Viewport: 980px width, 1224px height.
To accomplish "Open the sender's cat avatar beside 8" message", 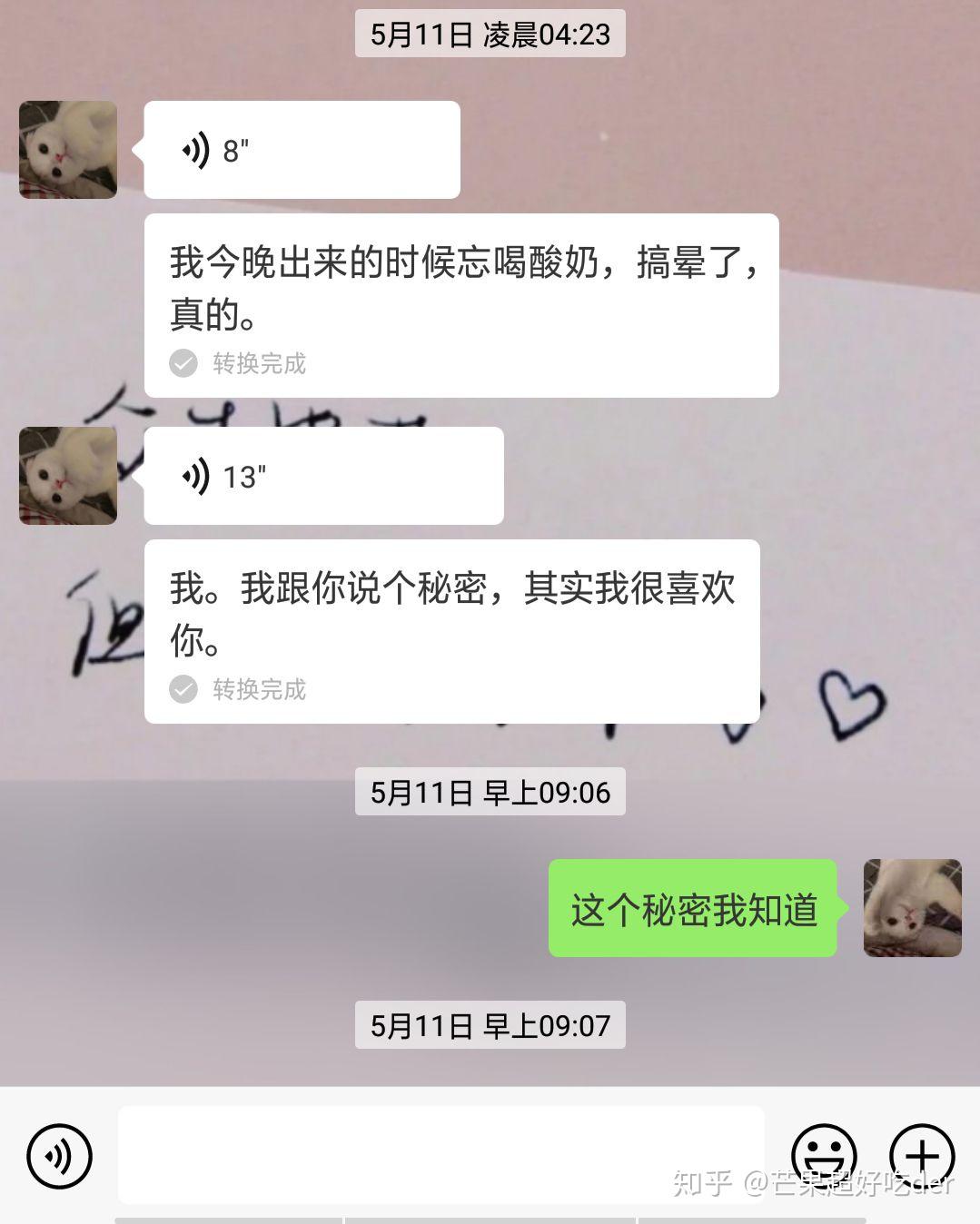I will (x=68, y=150).
